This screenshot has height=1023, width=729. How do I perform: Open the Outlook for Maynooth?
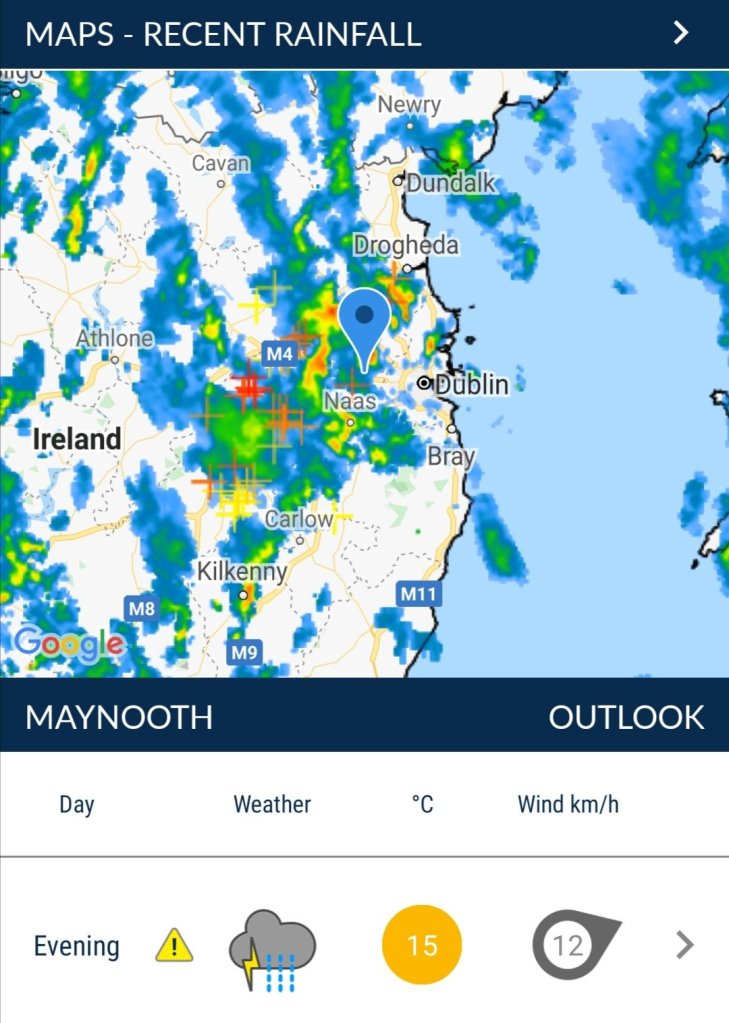(x=626, y=717)
